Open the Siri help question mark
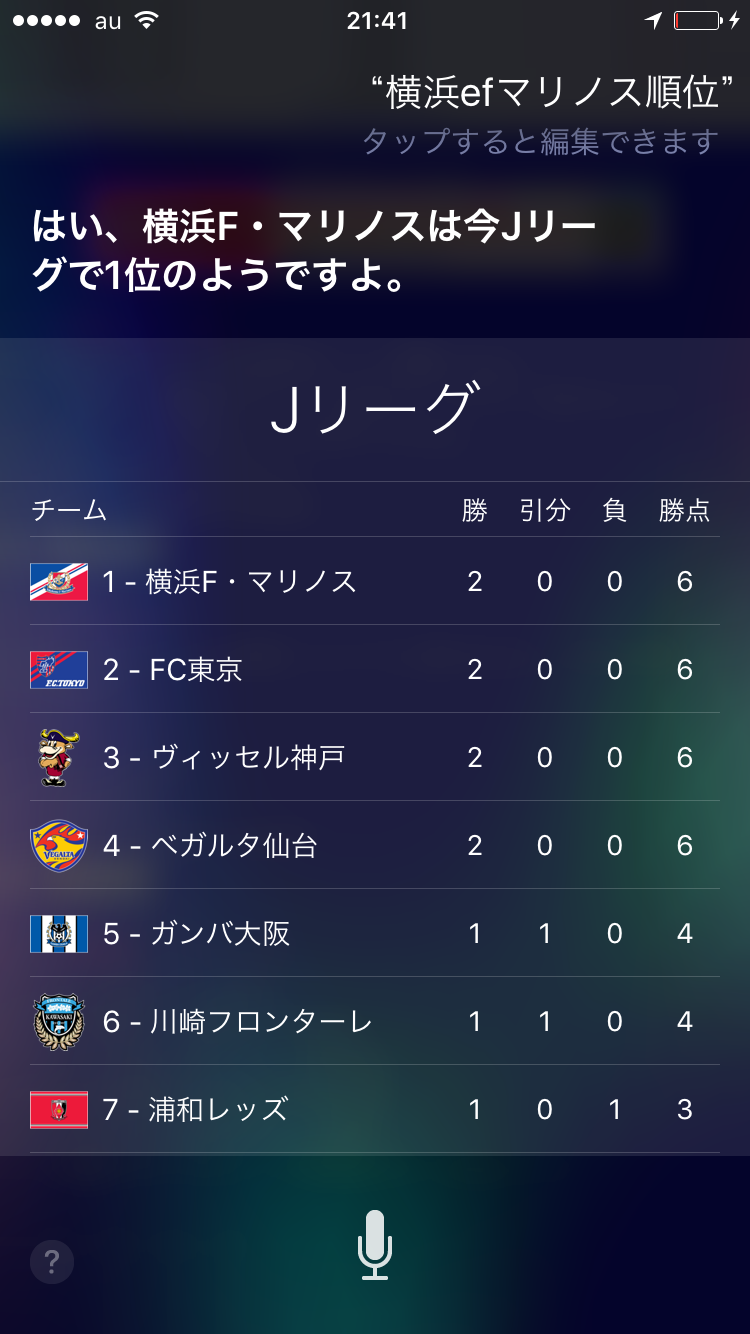Viewport: 750px width, 1334px height. [x=52, y=1261]
